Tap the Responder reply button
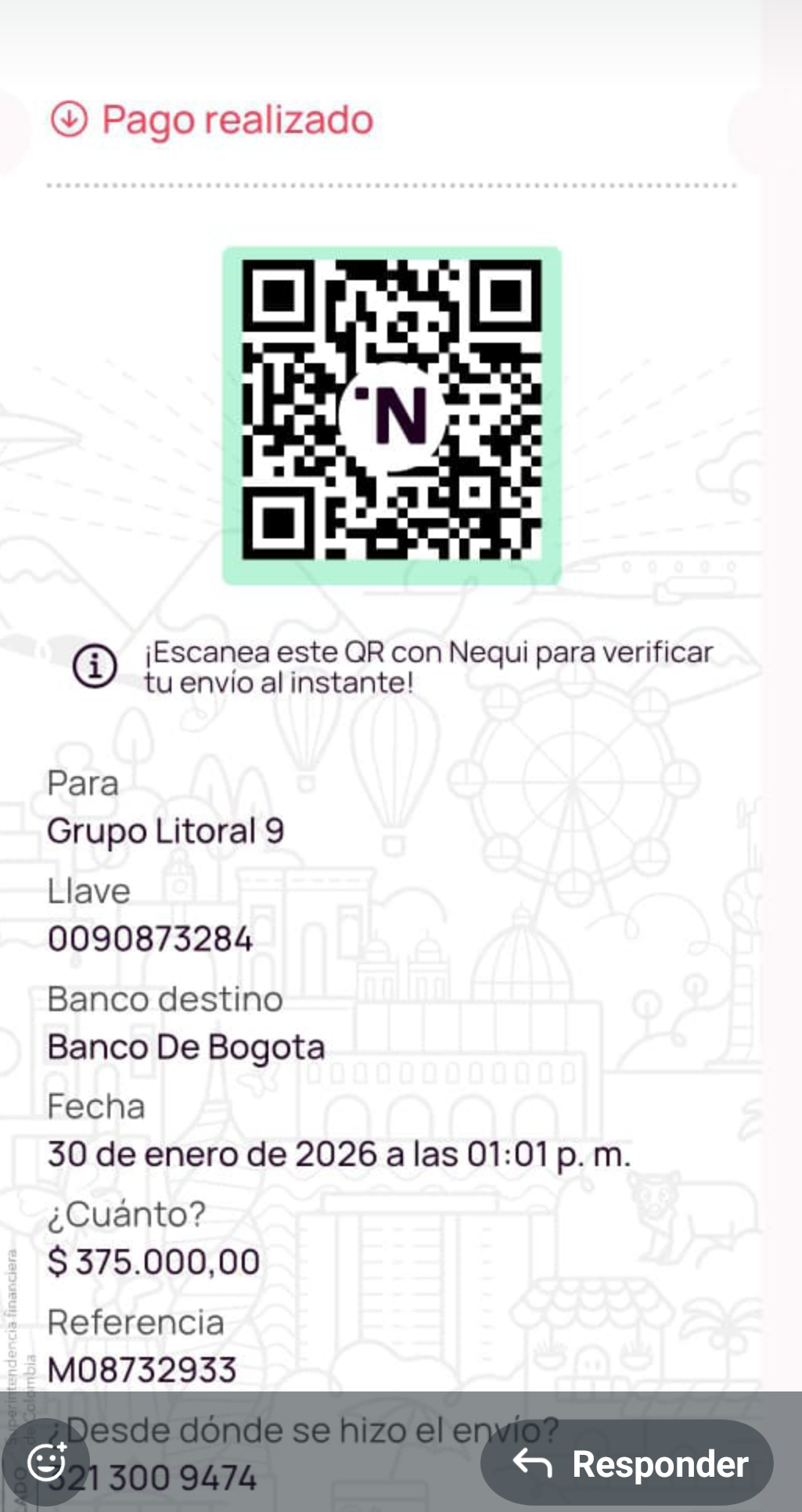 627,1463
